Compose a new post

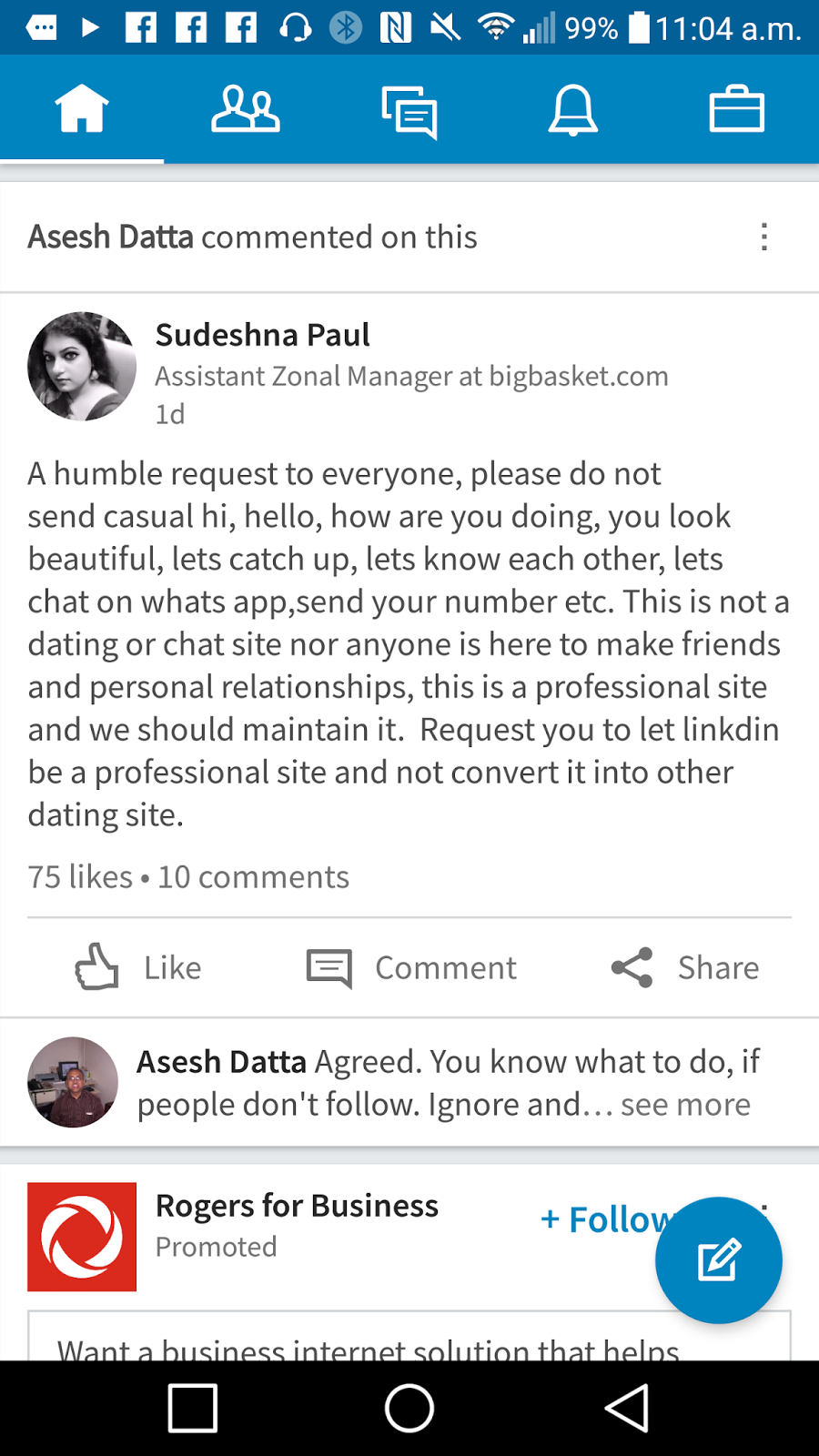click(719, 1260)
